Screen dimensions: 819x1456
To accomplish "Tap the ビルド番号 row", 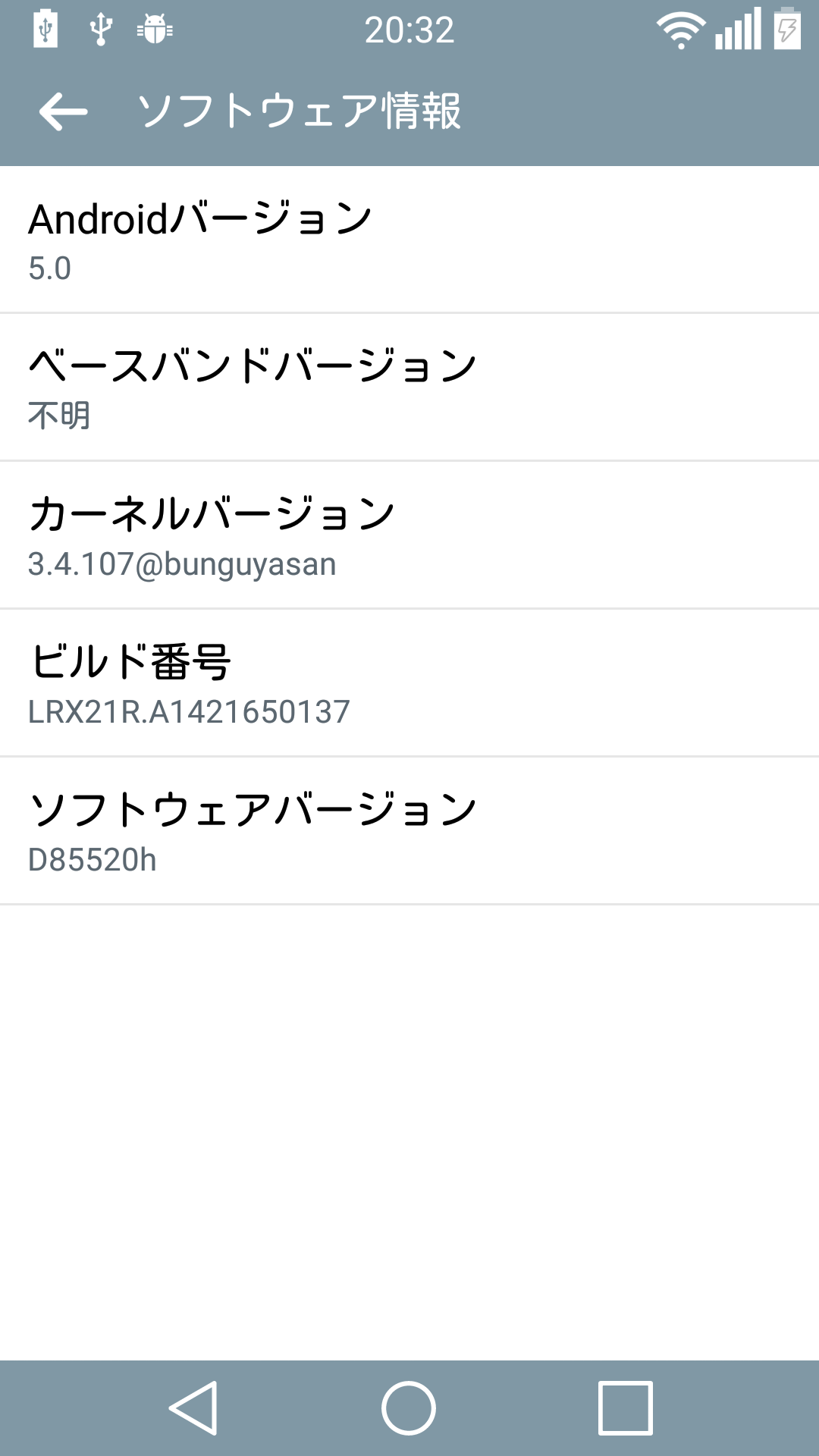I will point(409,682).
